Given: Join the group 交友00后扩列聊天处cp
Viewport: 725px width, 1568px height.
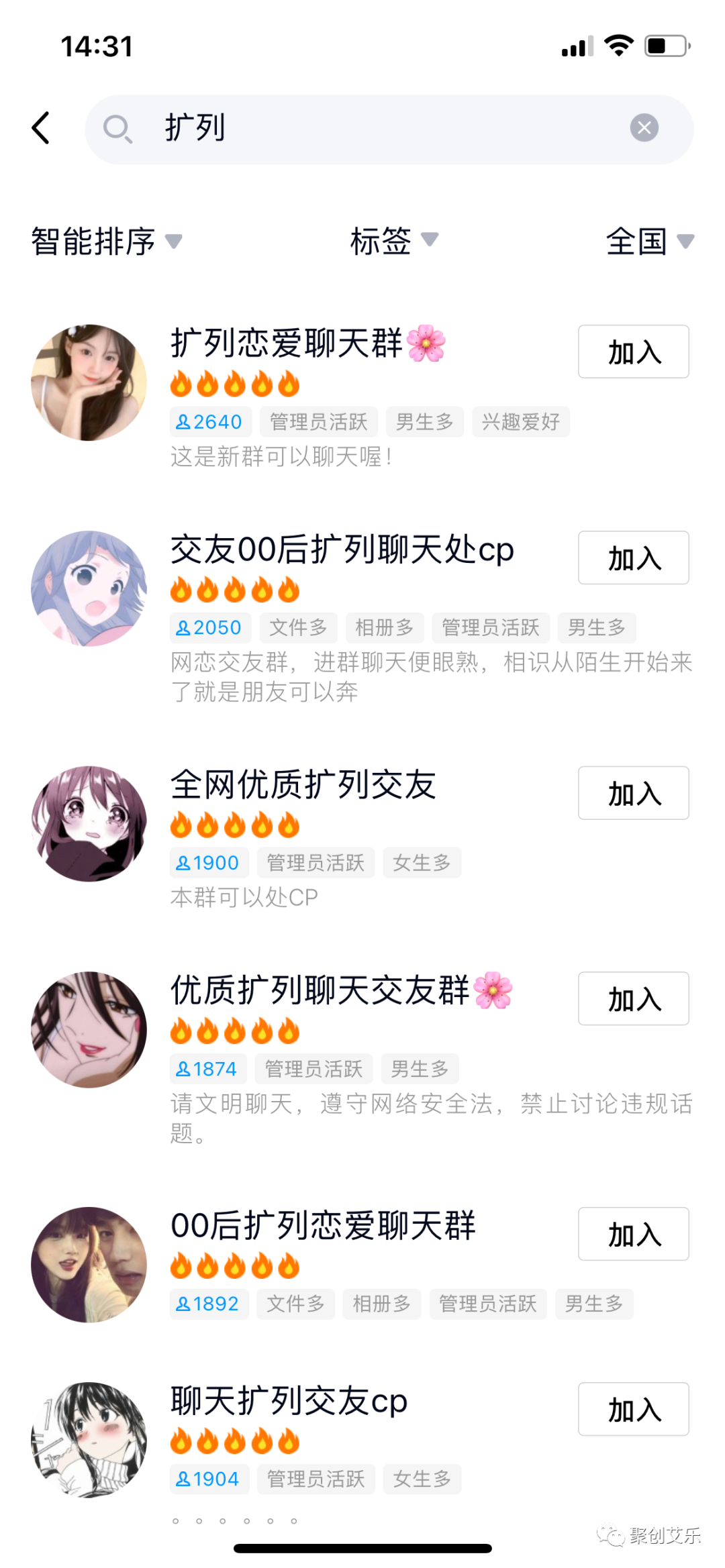Looking at the screenshot, I should point(633,558).
